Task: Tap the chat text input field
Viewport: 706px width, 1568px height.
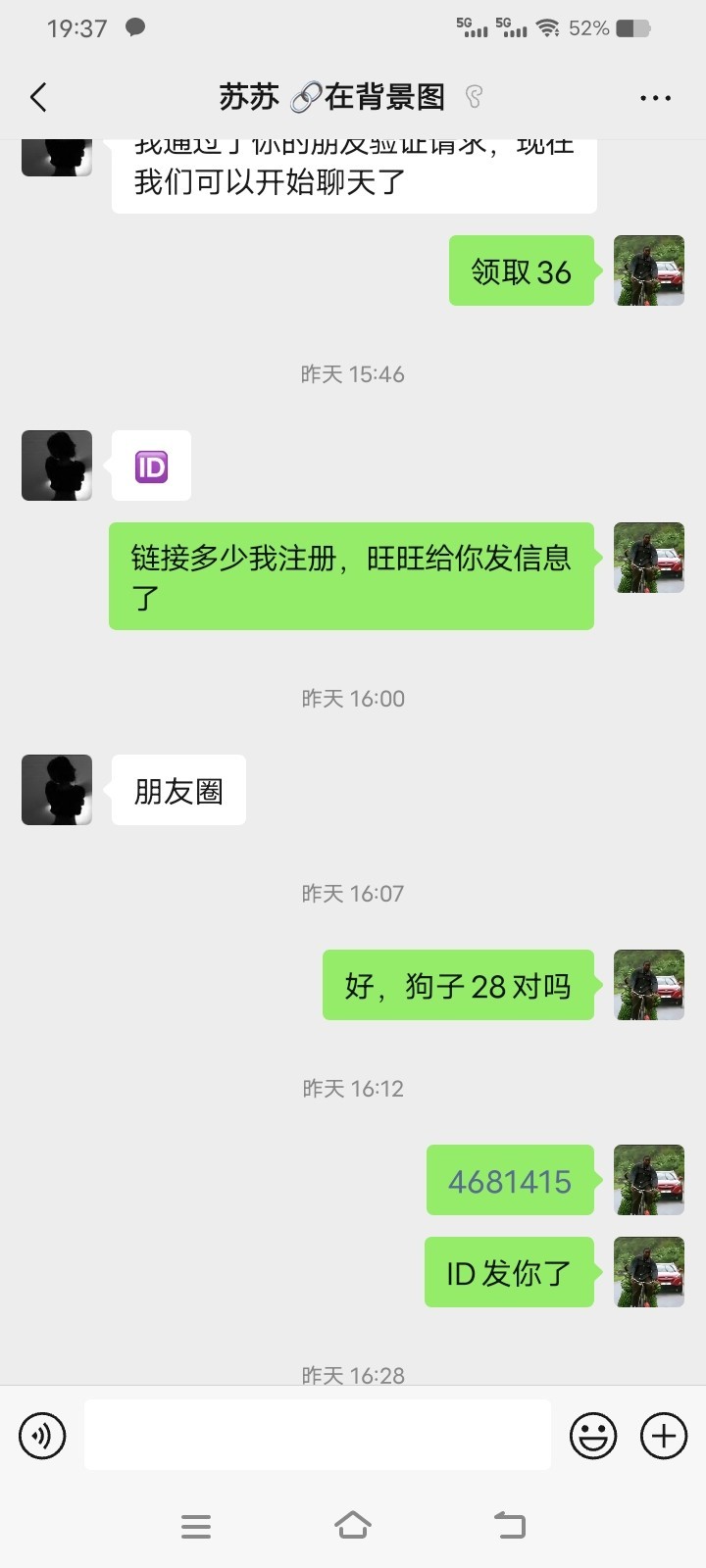Action: [x=316, y=1435]
